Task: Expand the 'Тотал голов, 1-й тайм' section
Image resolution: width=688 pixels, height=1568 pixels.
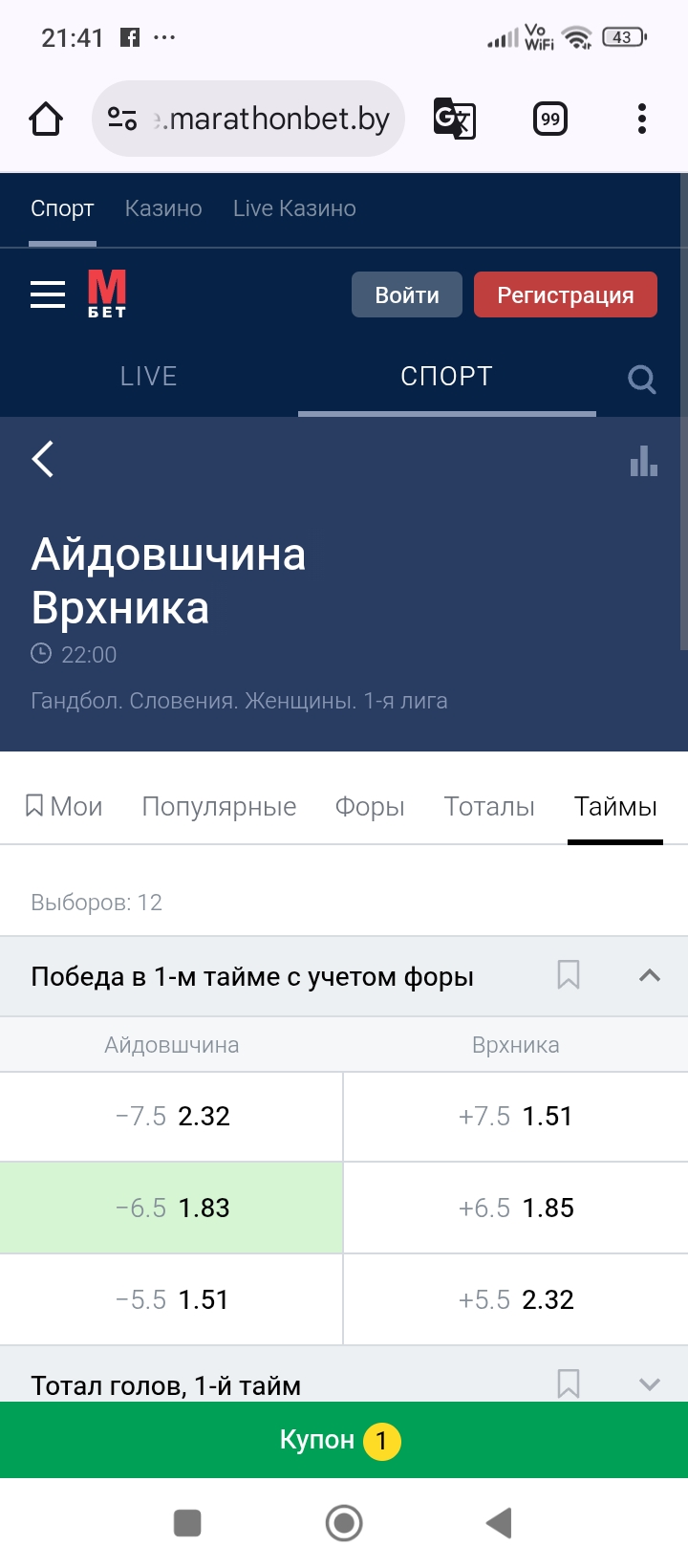Action: tap(650, 1383)
